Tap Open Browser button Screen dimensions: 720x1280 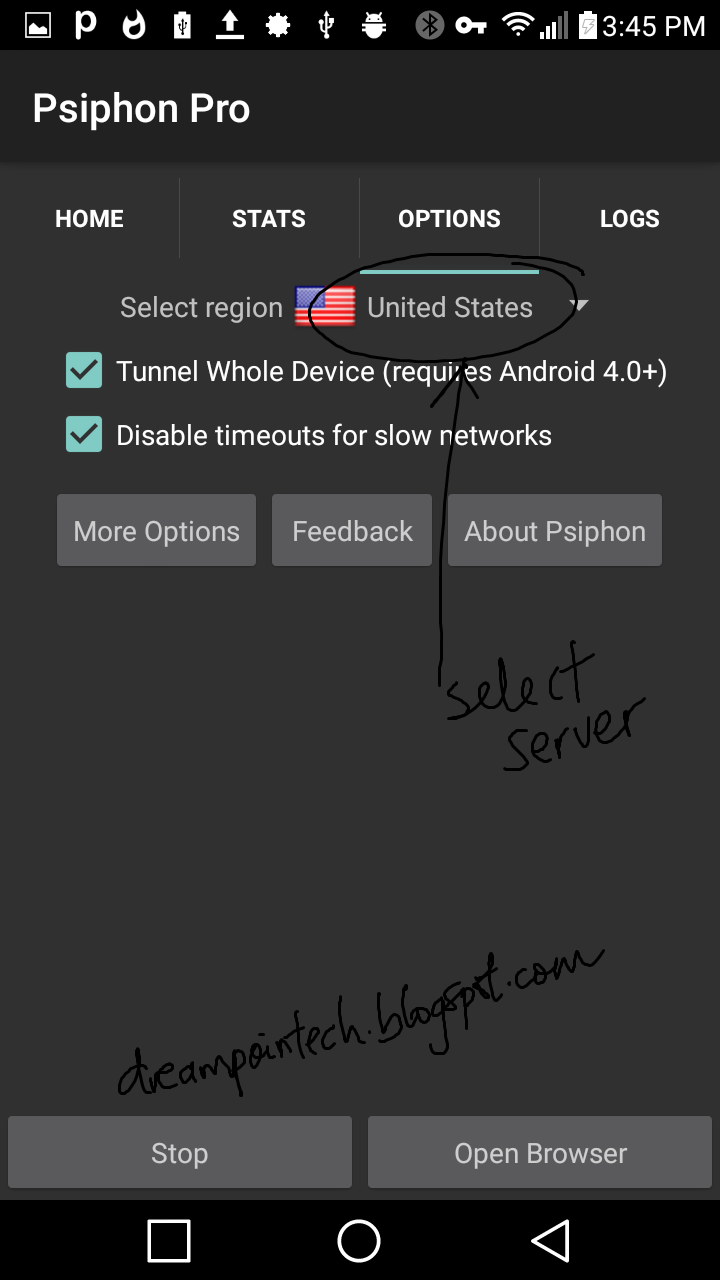[540, 1153]
